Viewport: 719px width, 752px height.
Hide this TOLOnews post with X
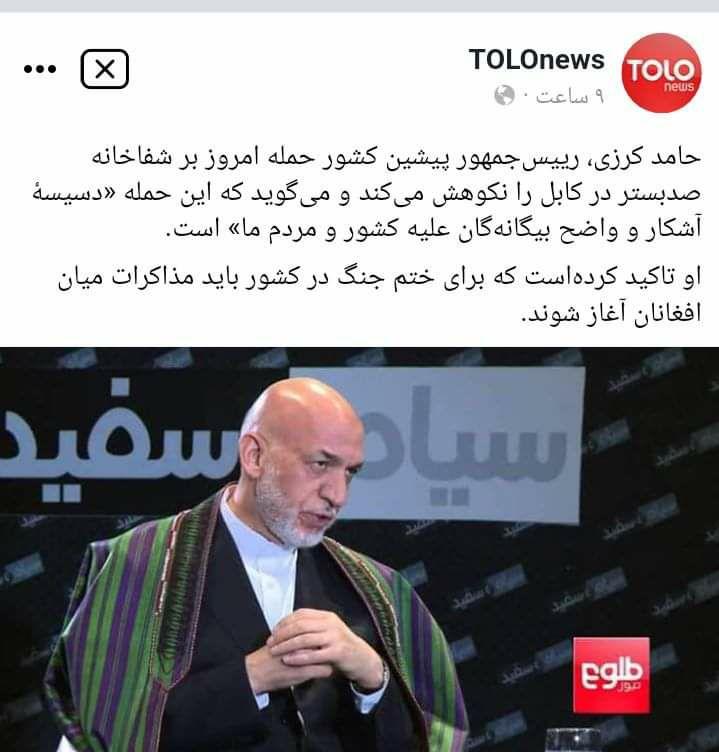tap(105, 69)
